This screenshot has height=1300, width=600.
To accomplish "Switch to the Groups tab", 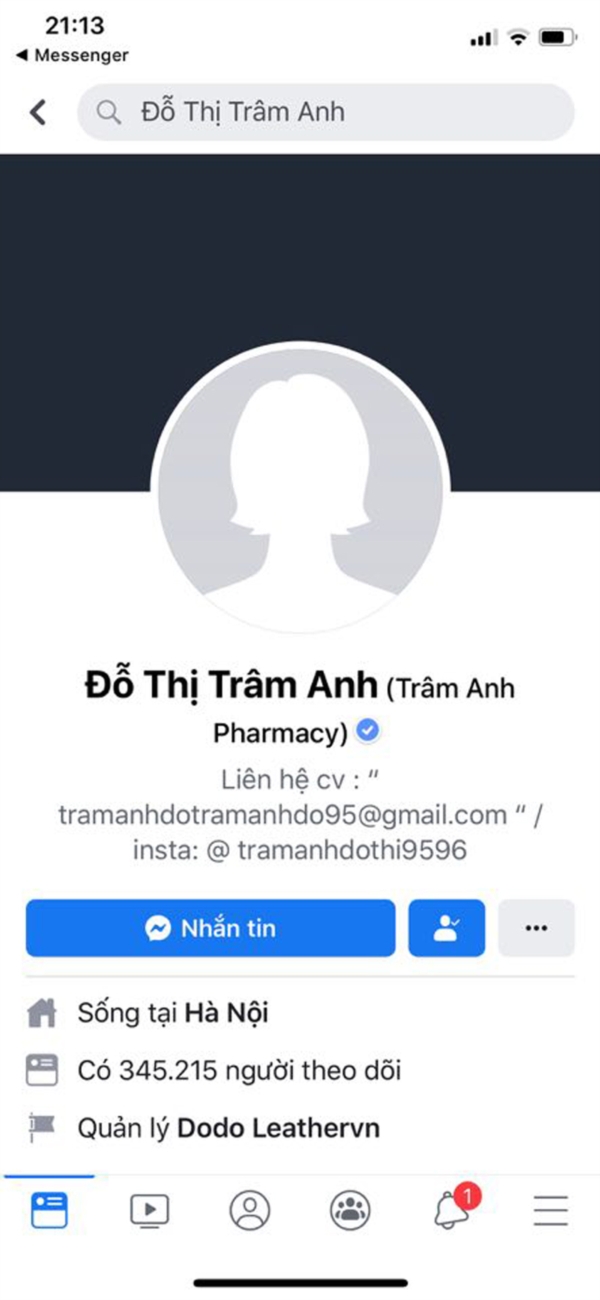I will (x=350, y=1211).
